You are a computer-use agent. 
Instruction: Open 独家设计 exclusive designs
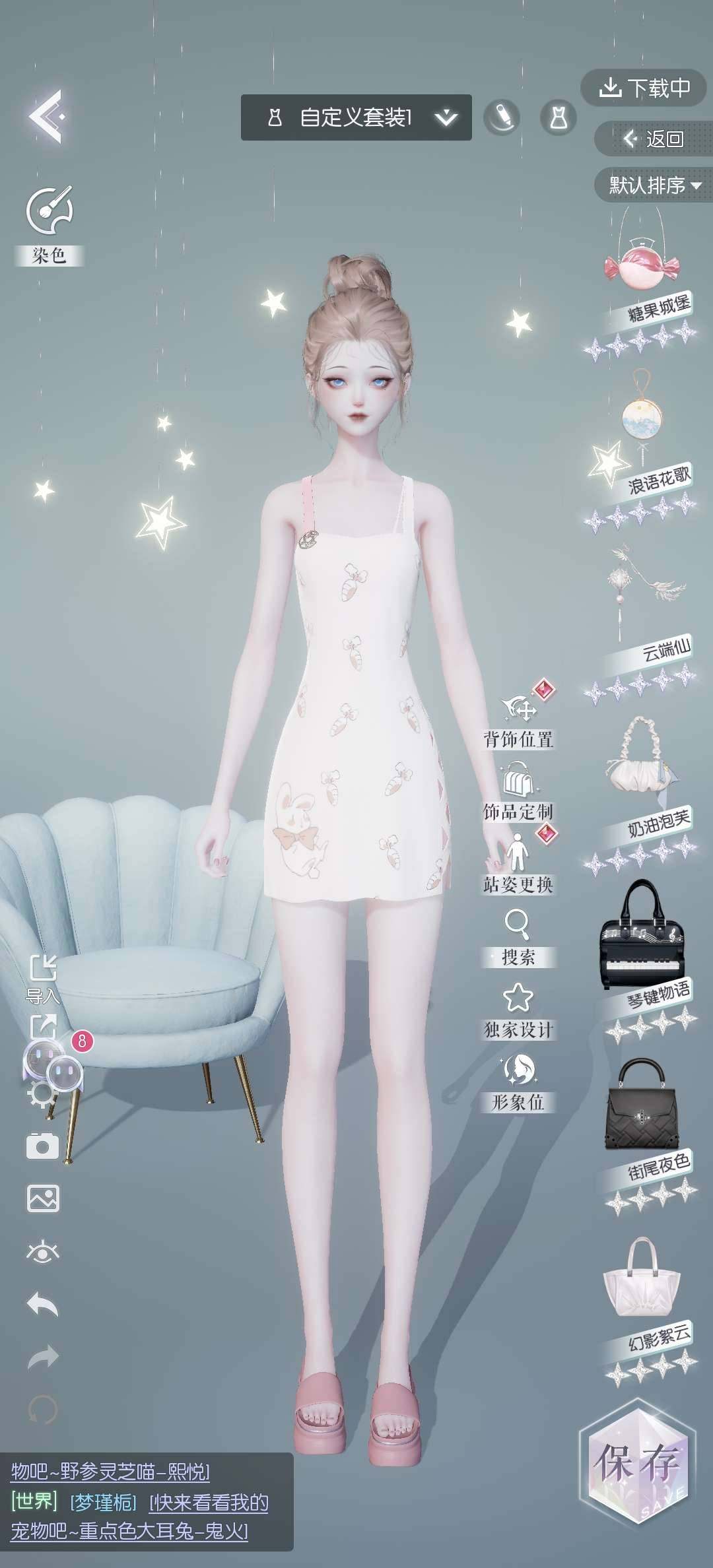(x=518, y=1010)
